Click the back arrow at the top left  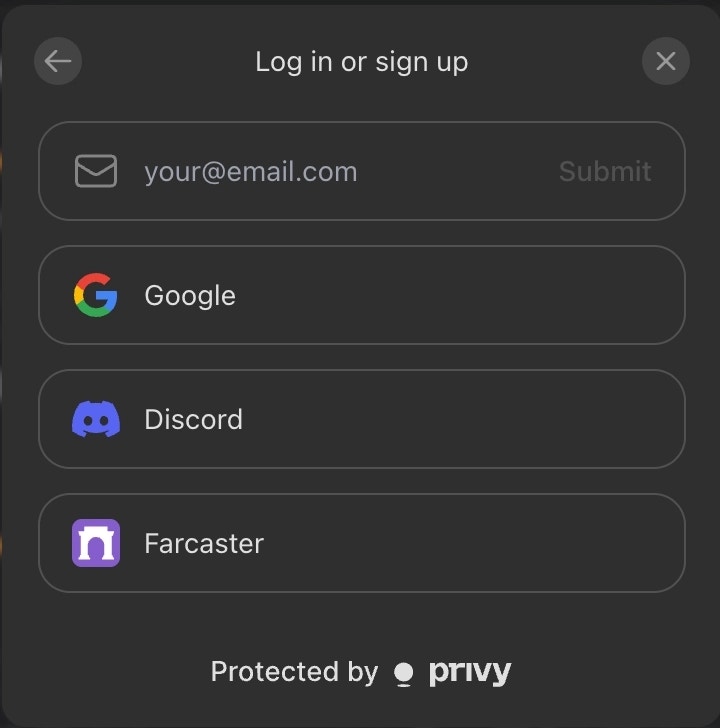click(x=57, y=61)
